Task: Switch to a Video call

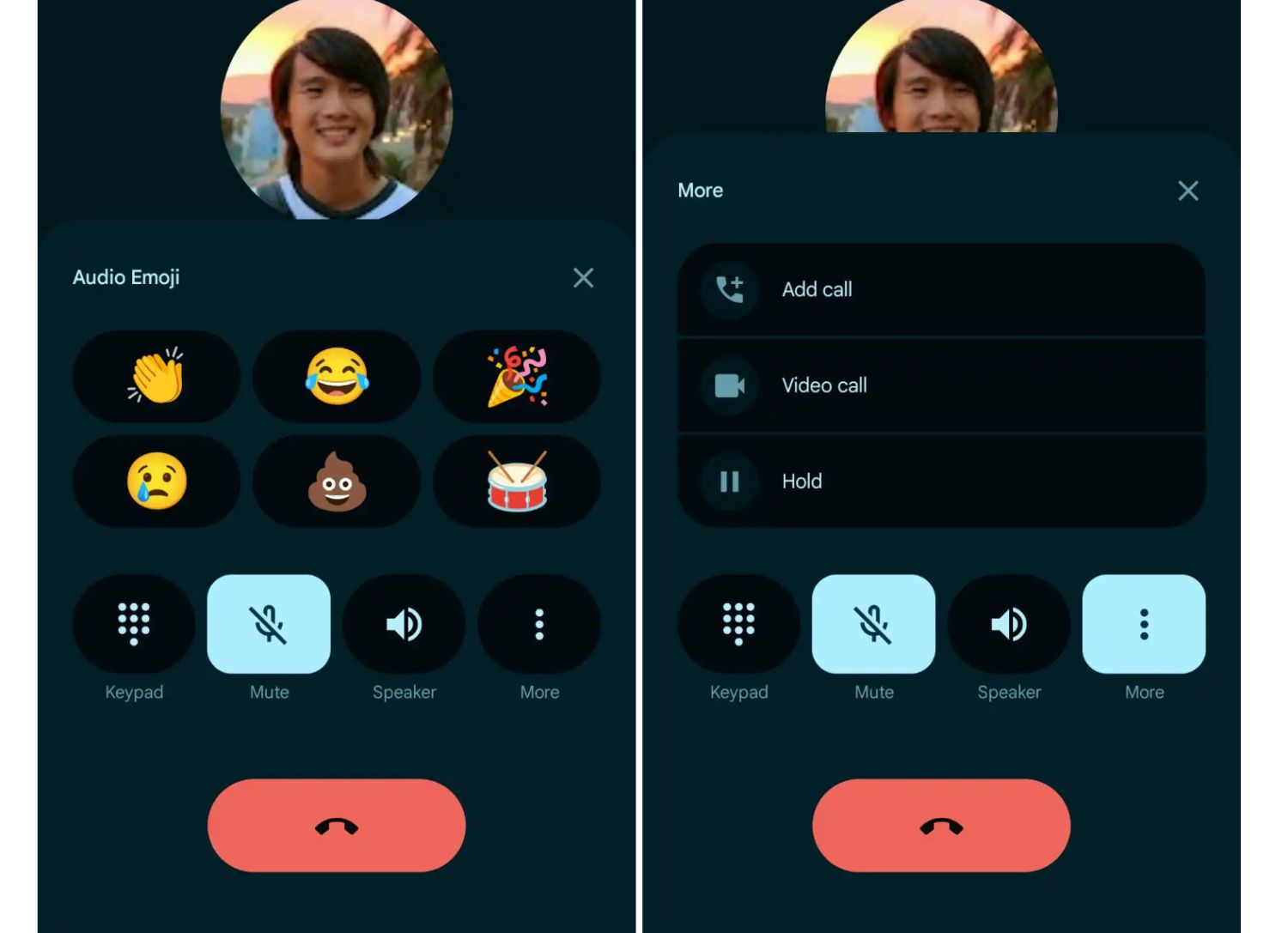Action: pyautogui.click(x=941, y=385)
